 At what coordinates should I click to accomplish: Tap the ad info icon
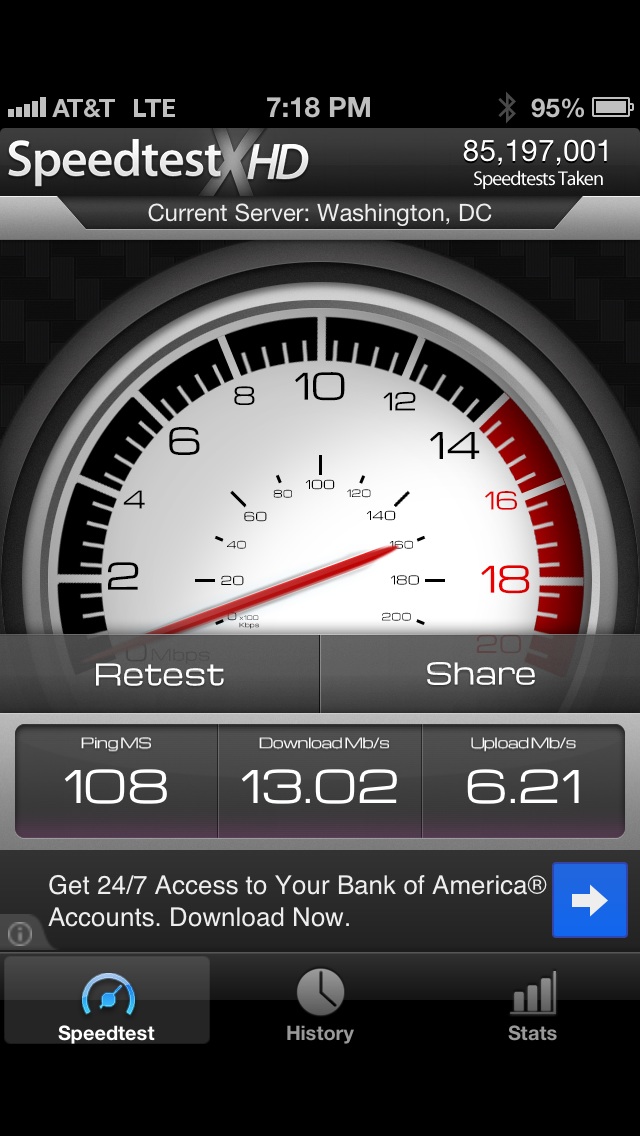tap(20, 934)
